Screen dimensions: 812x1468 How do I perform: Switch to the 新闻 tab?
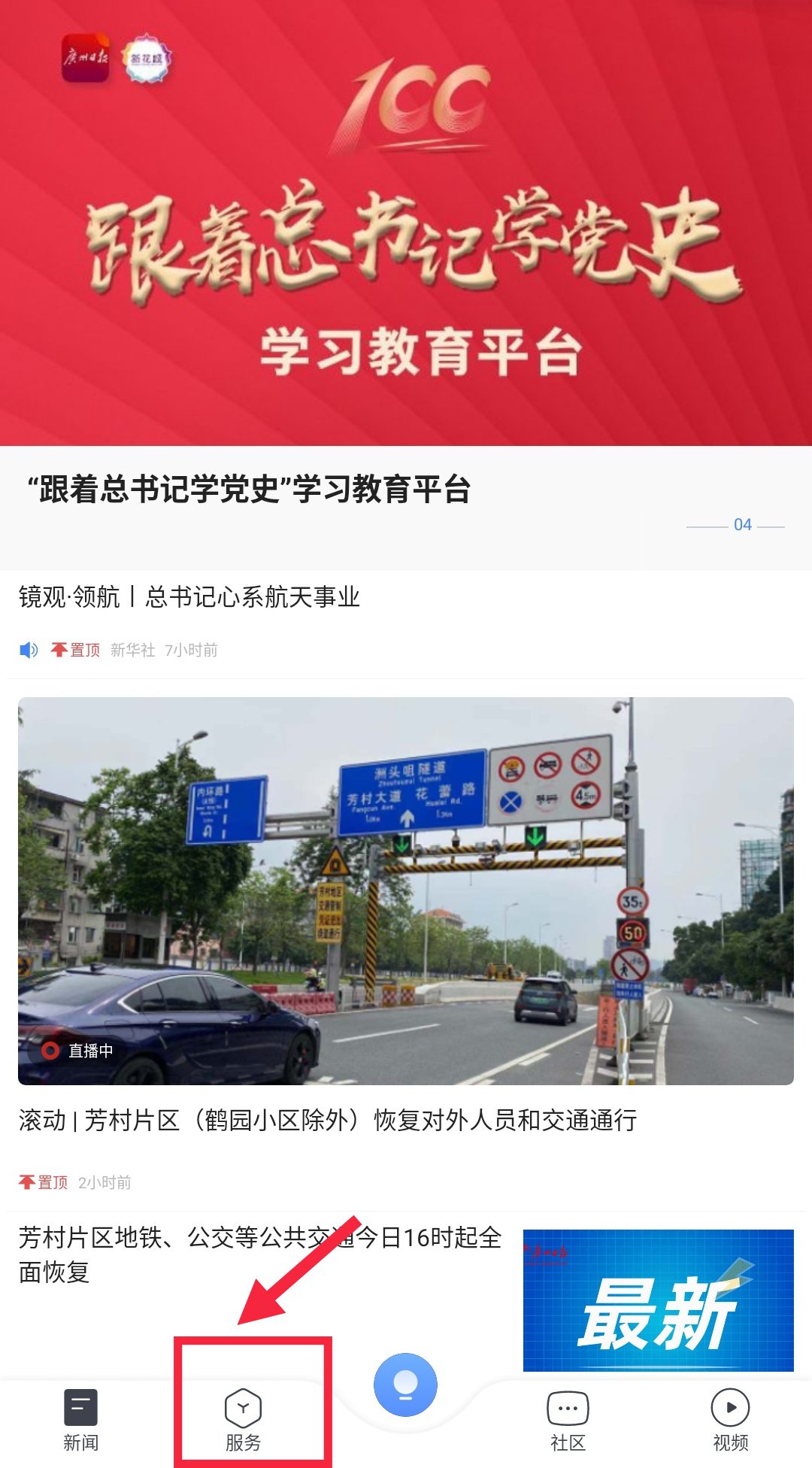tap(80, 1420)
